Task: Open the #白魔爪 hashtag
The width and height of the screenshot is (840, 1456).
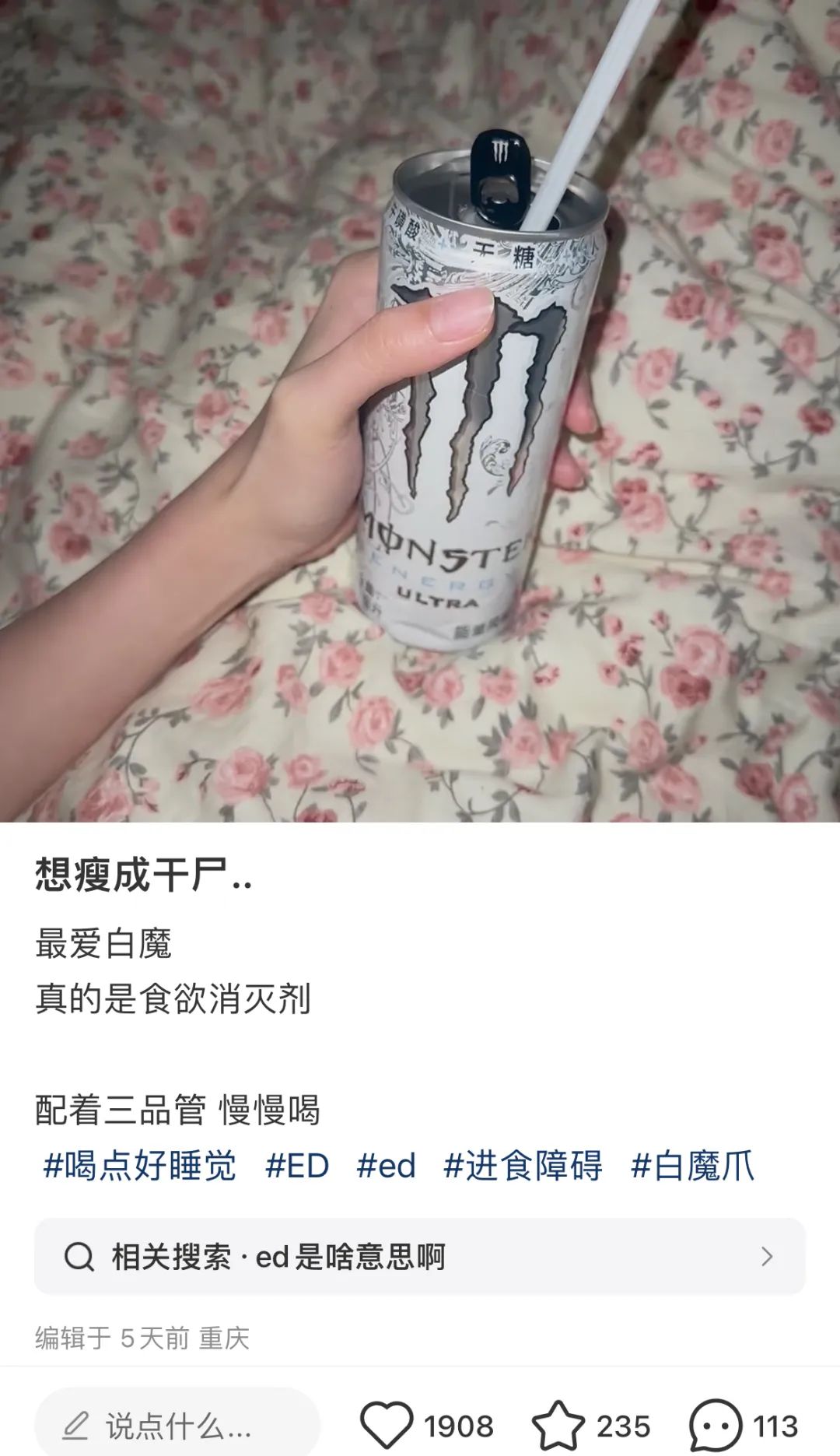Action: point(692,1166)
